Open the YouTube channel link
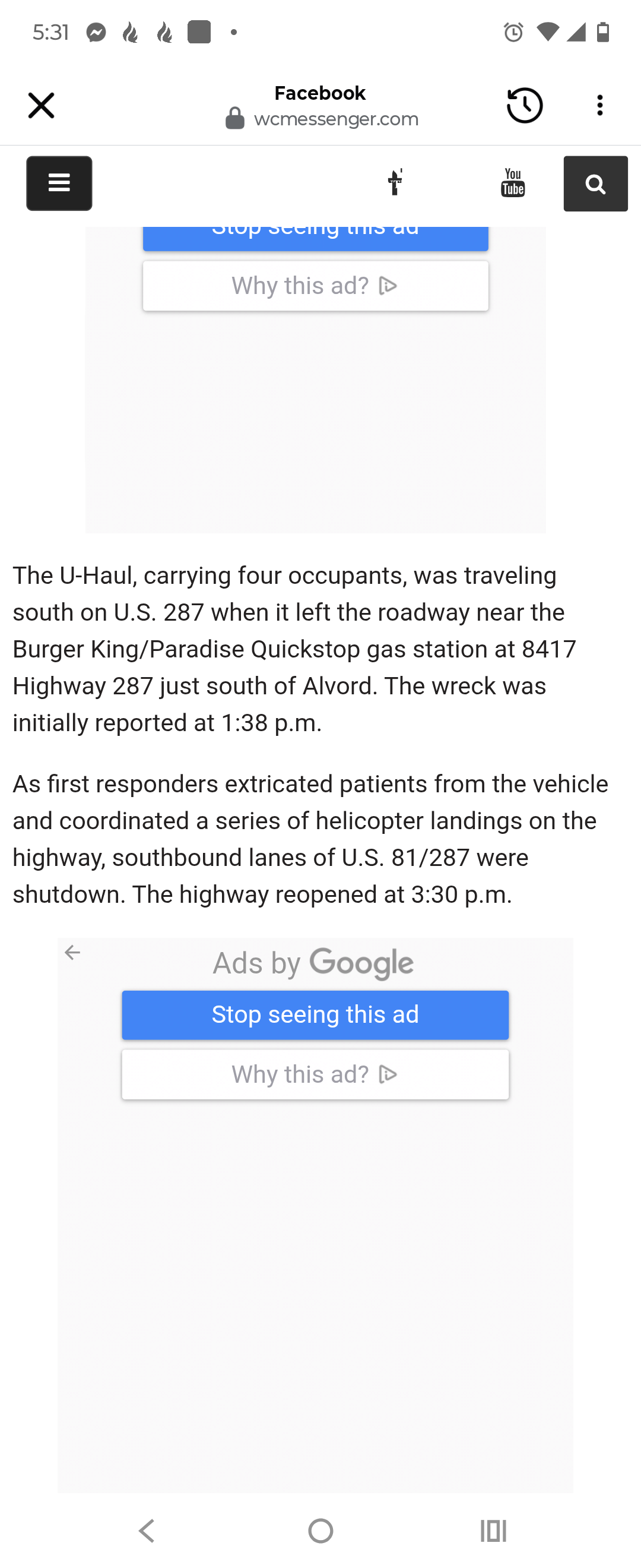Image resolution: width=641 pixels, height=1568 pixels. (513, 183)
